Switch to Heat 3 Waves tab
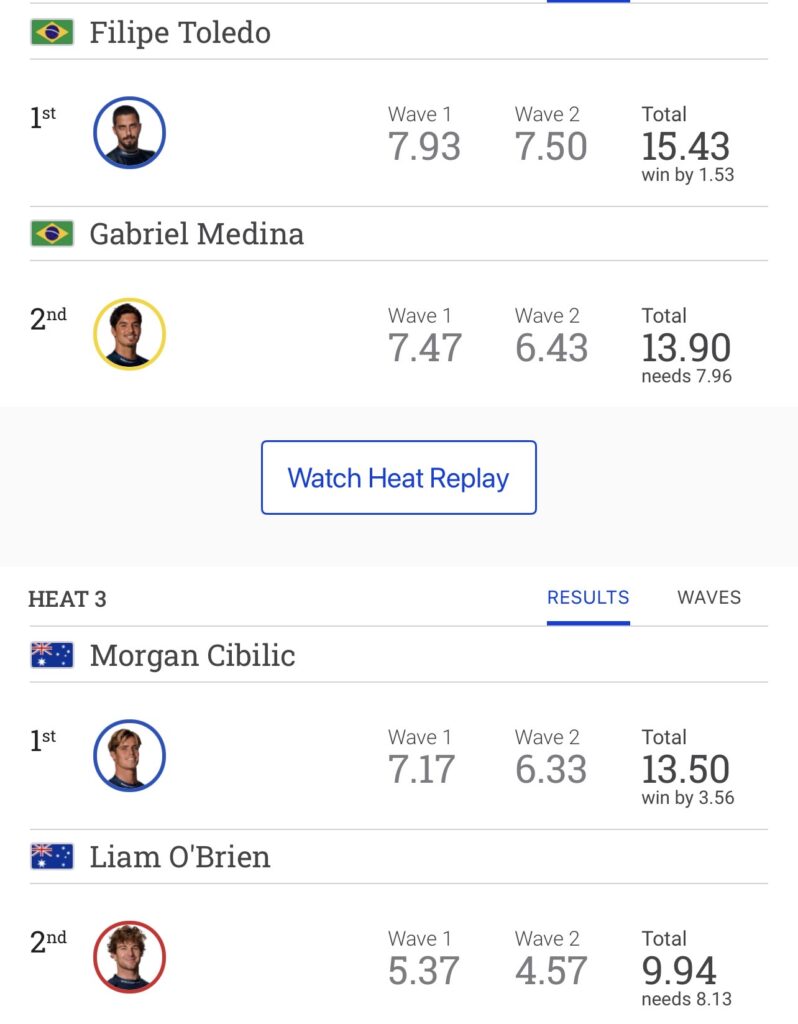Image resolution: width=798 pixels, height=1024 pixels. pyautogui.click(x=709, y=597)
